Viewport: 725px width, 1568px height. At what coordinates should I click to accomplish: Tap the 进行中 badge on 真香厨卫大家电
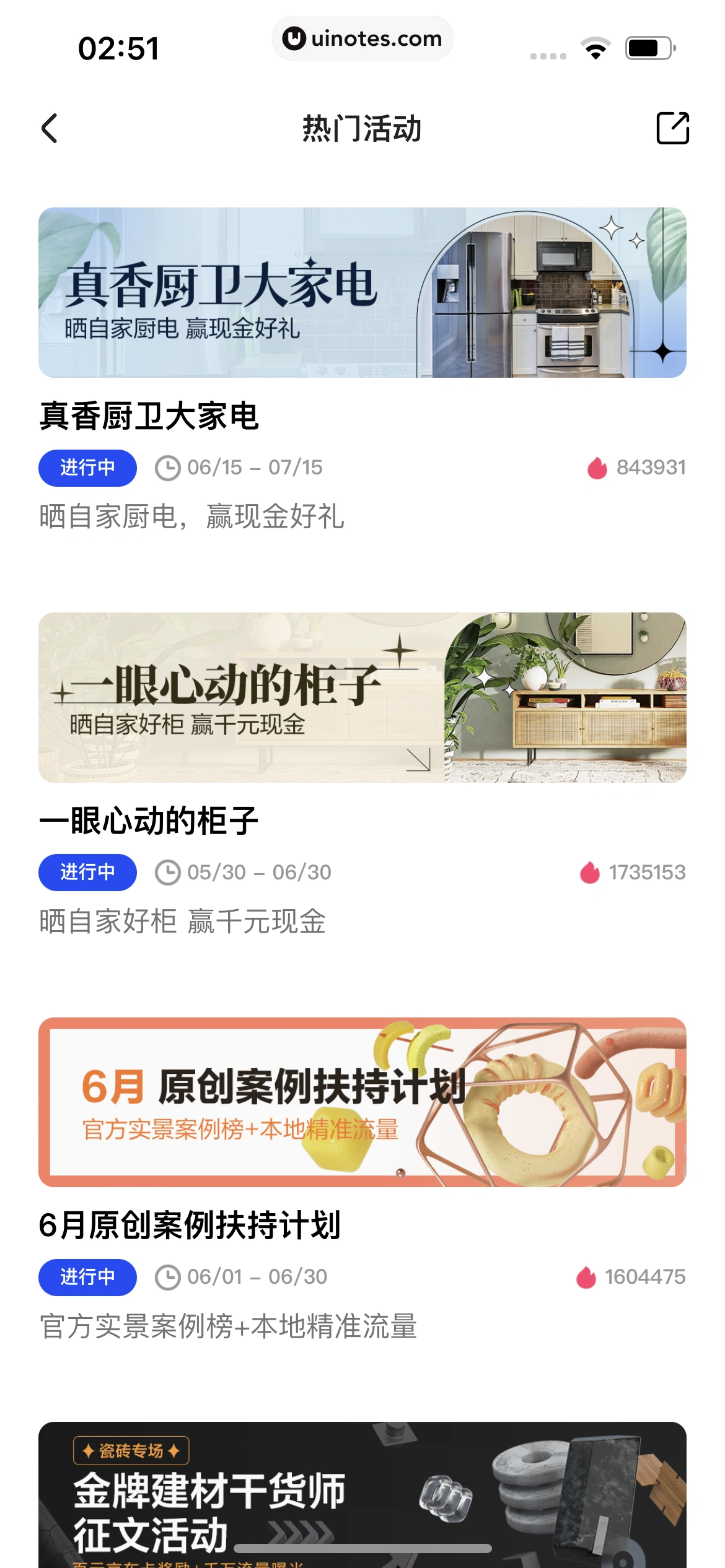click(x=87, y=468)
